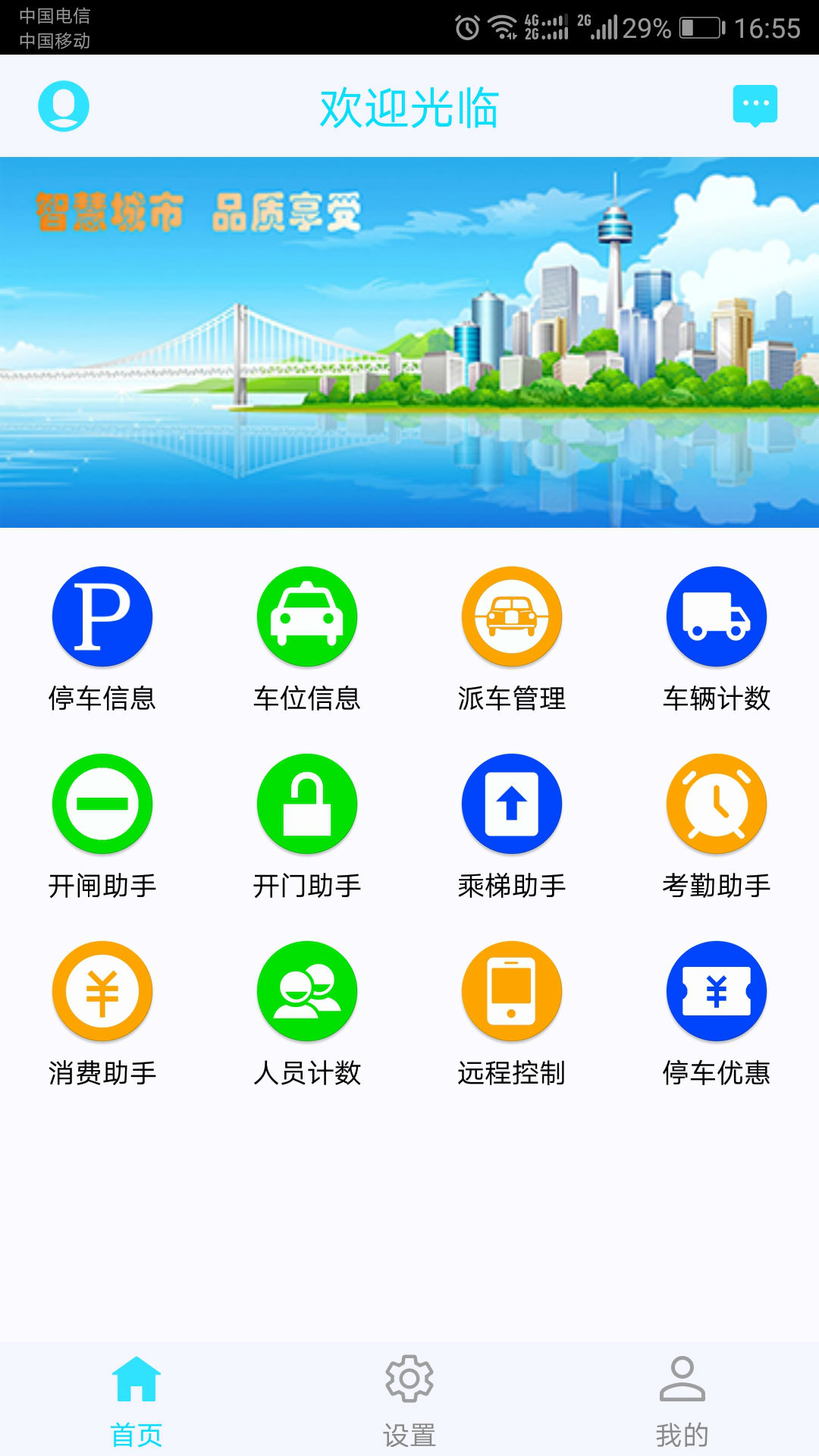Screen dimensions: 819x1456
Task: Tap the 欢迎光临 title text
Action: click(409, 107)
